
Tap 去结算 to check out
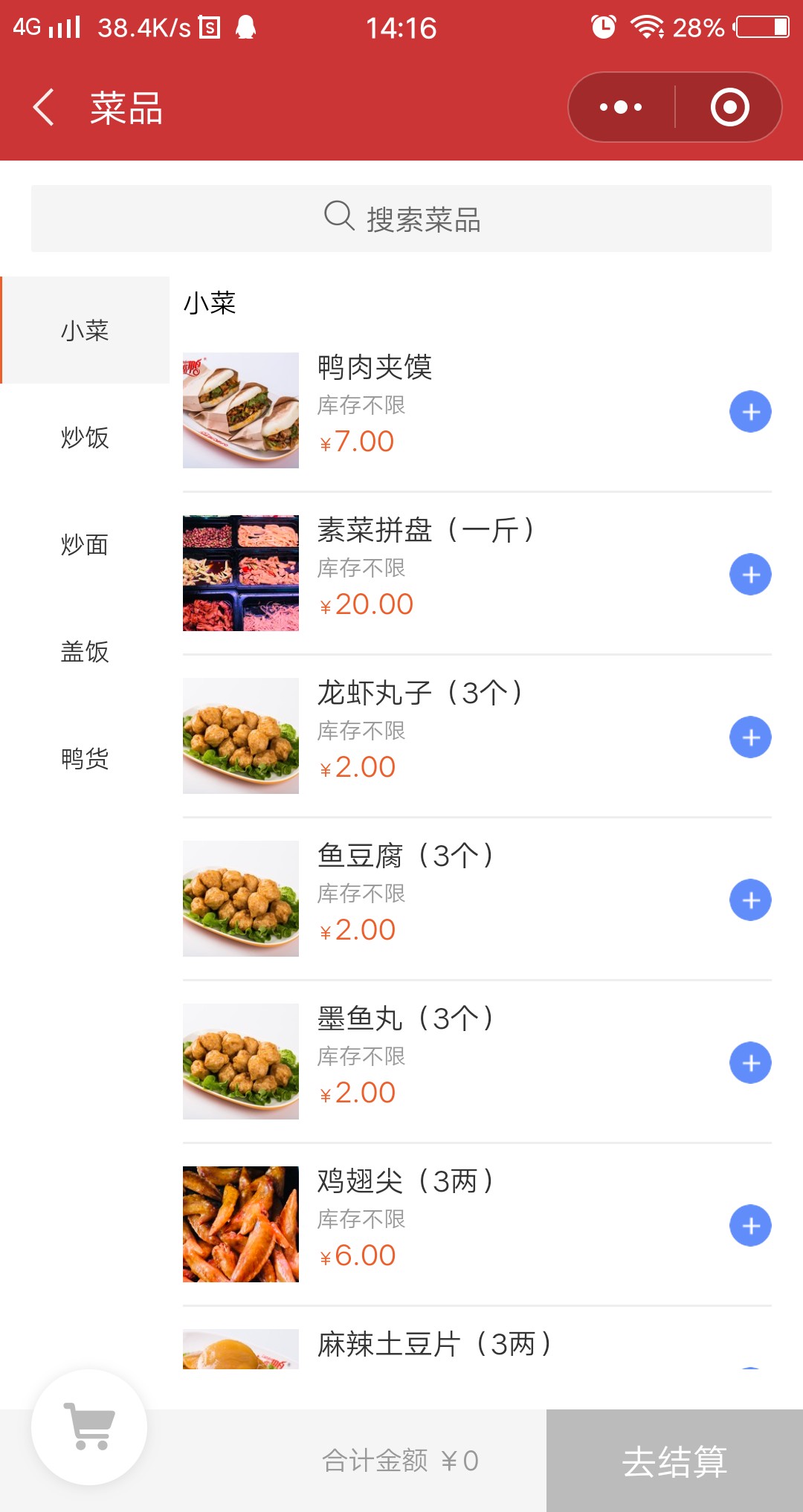point(674,1461)
